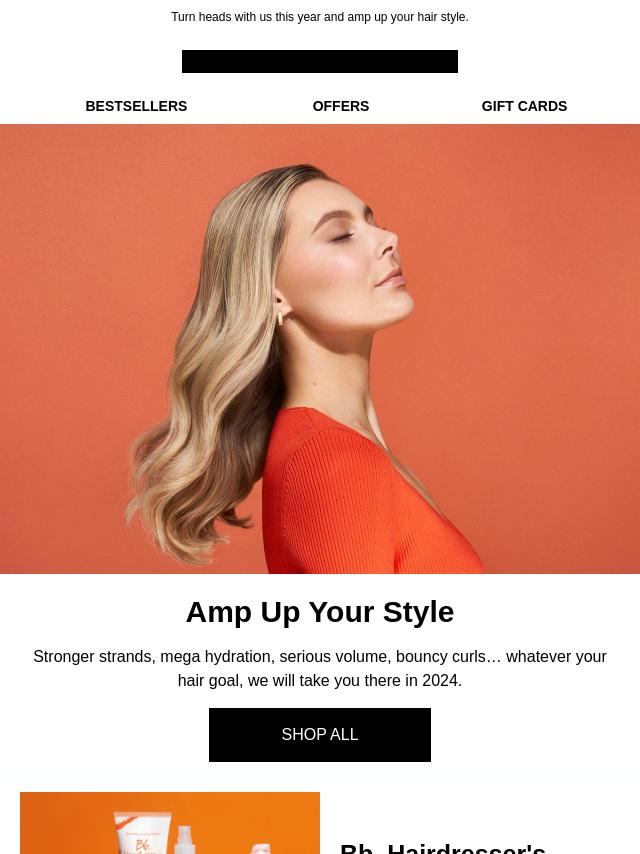Tap the SHOP ALL button
The image size is (640, 854).
[320, 735]
